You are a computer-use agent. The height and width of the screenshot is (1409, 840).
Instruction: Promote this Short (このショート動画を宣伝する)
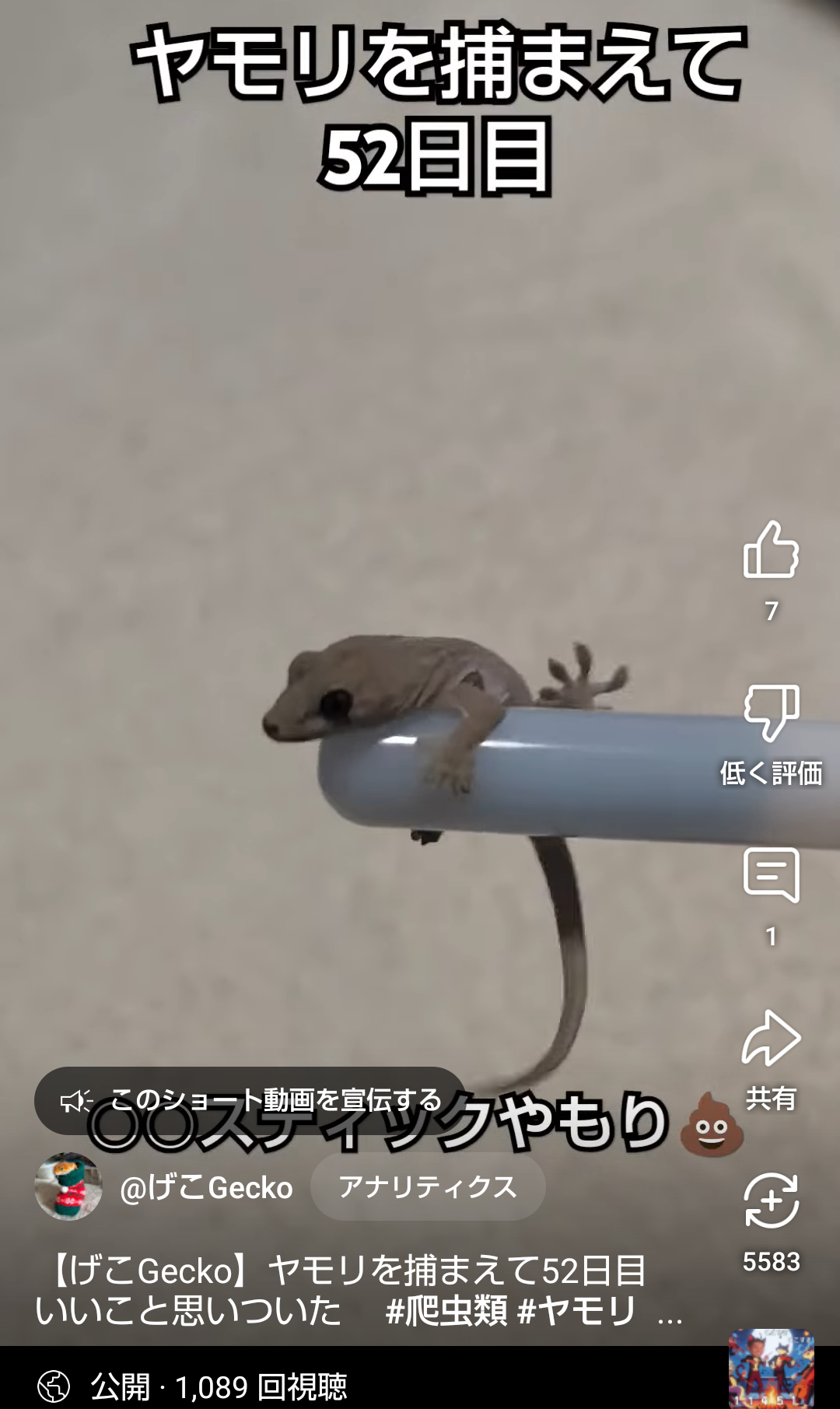(250, 1100)
